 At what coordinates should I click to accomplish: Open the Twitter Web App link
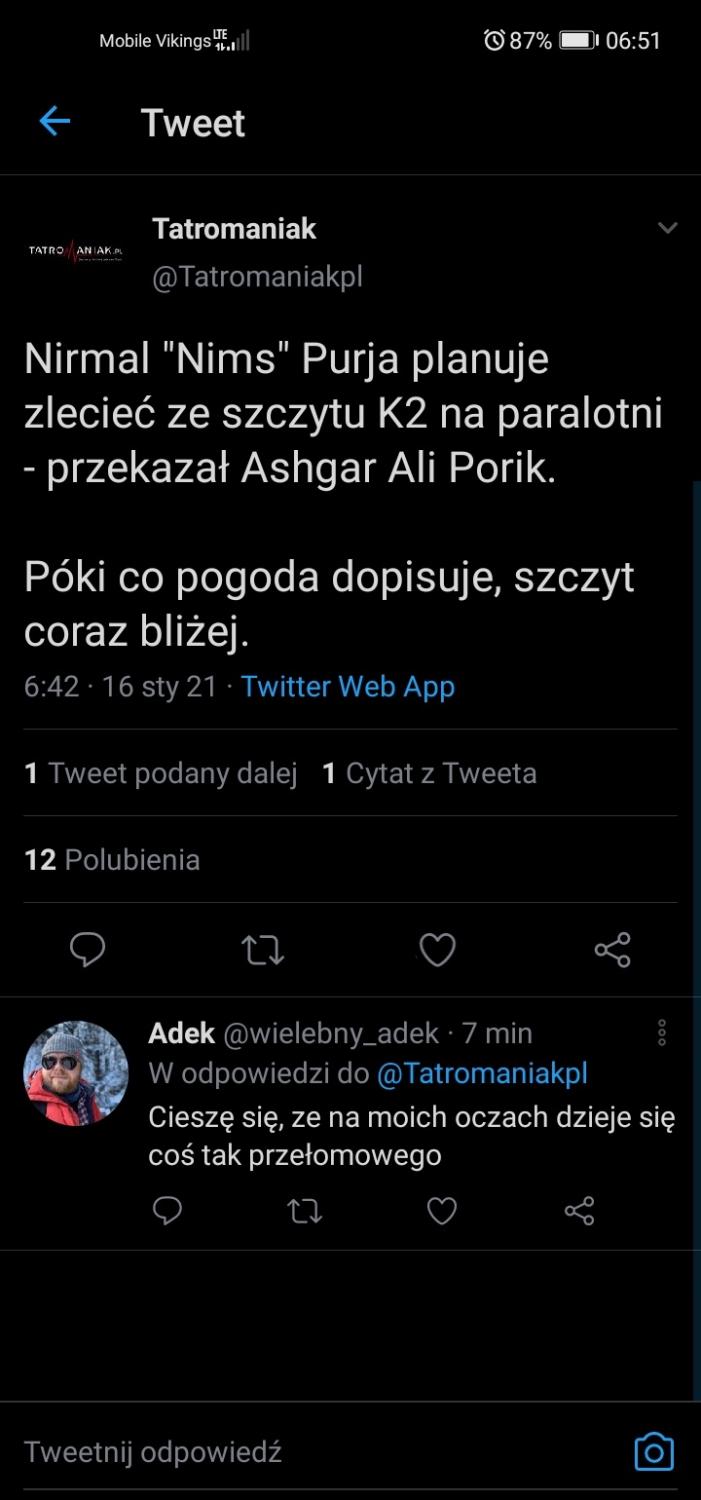point(347,687)
